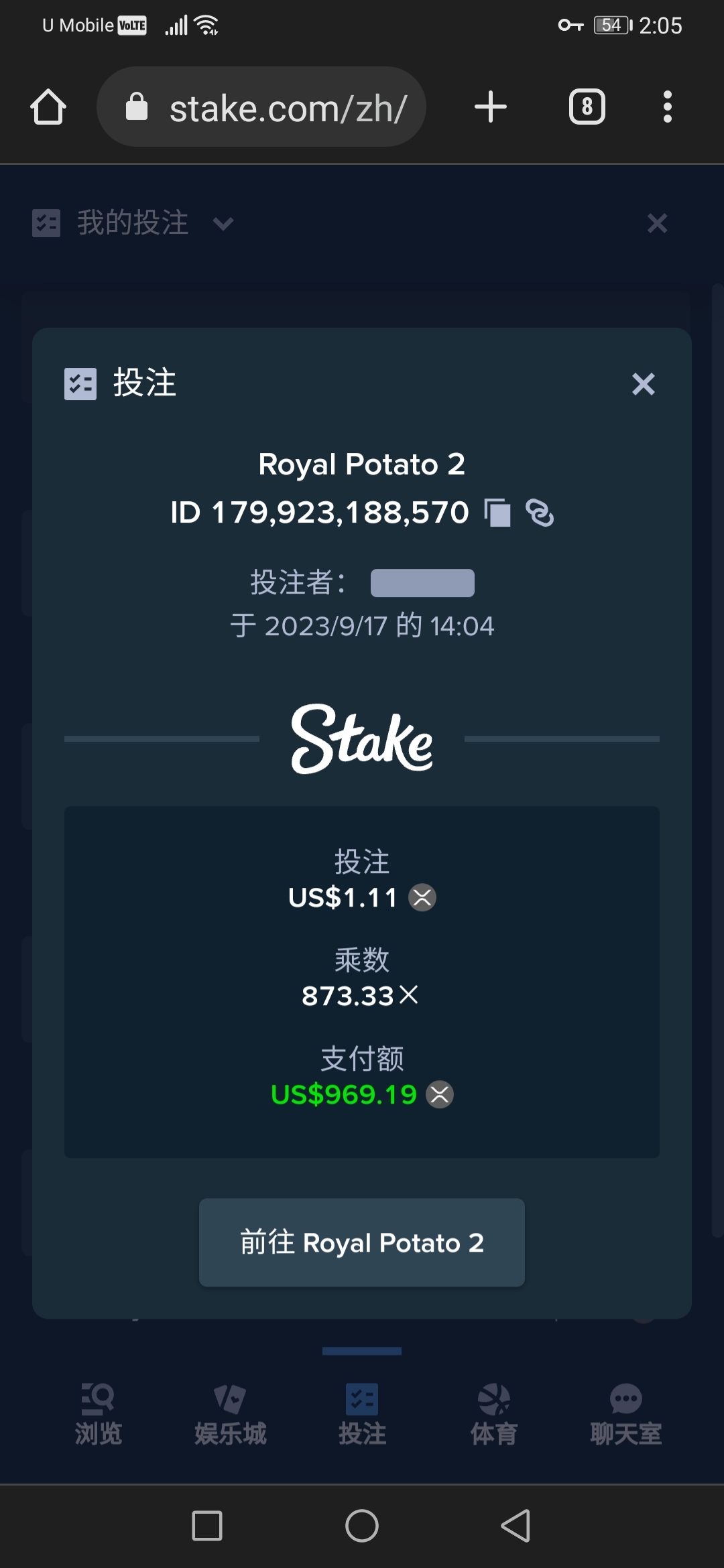Tap the browser home icon
This screenshot has width=724, height=1568.
(x=48, y=107)
